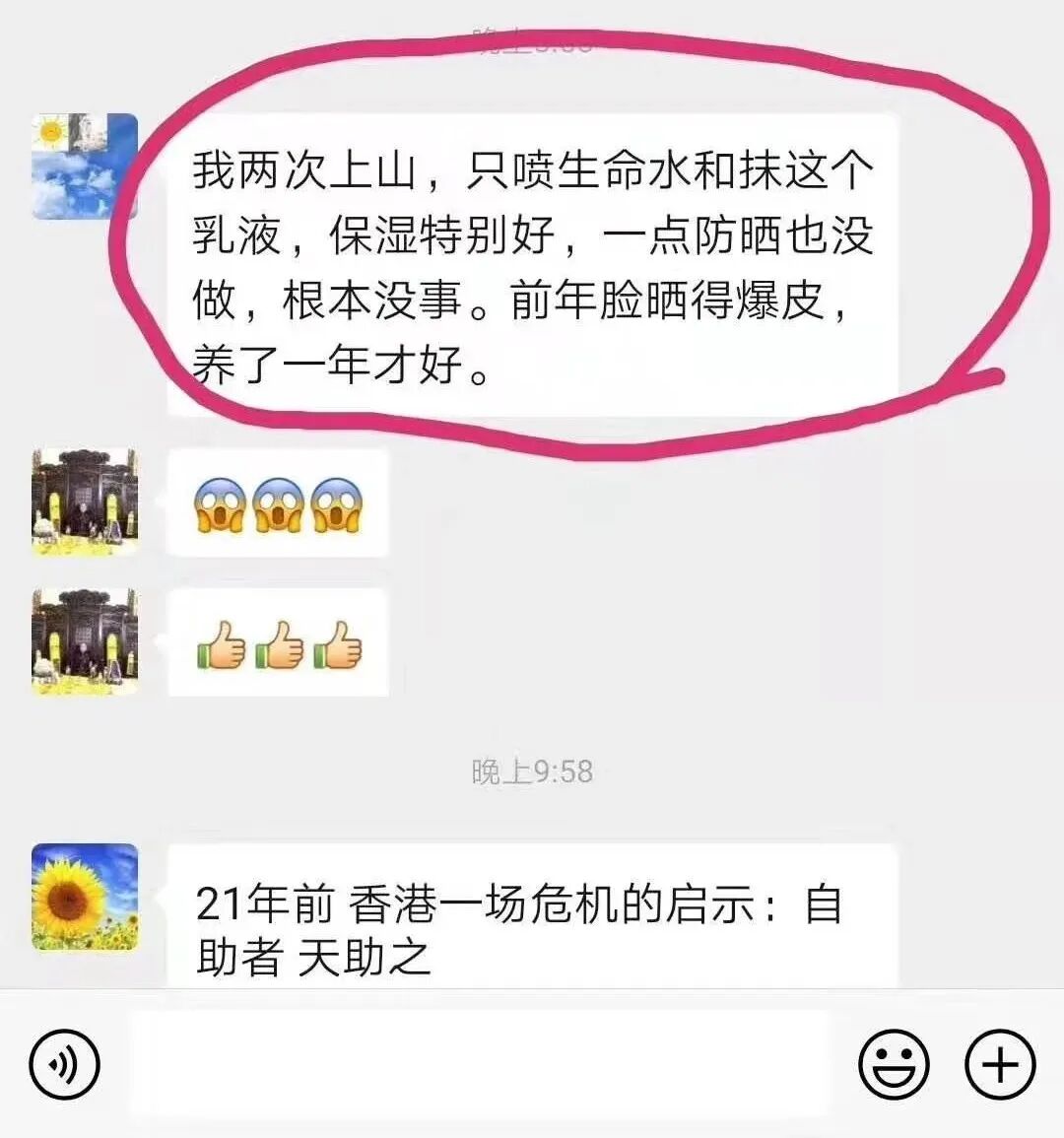Focus the message text field
The width and height of the screenshot is (1064, 1138).
click(480, 1064)
